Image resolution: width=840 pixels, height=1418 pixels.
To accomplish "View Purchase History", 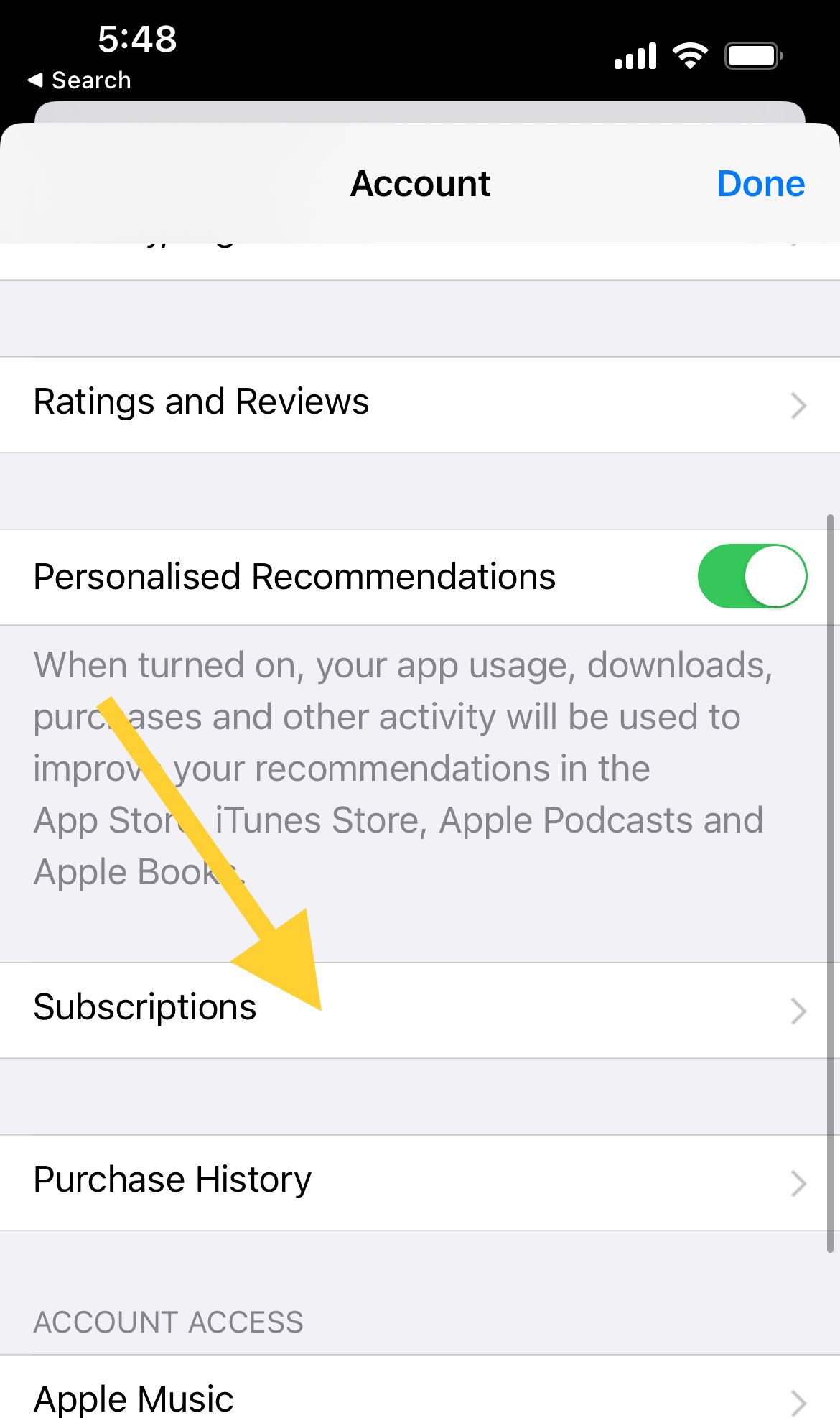I will [x=420, y=1182].
